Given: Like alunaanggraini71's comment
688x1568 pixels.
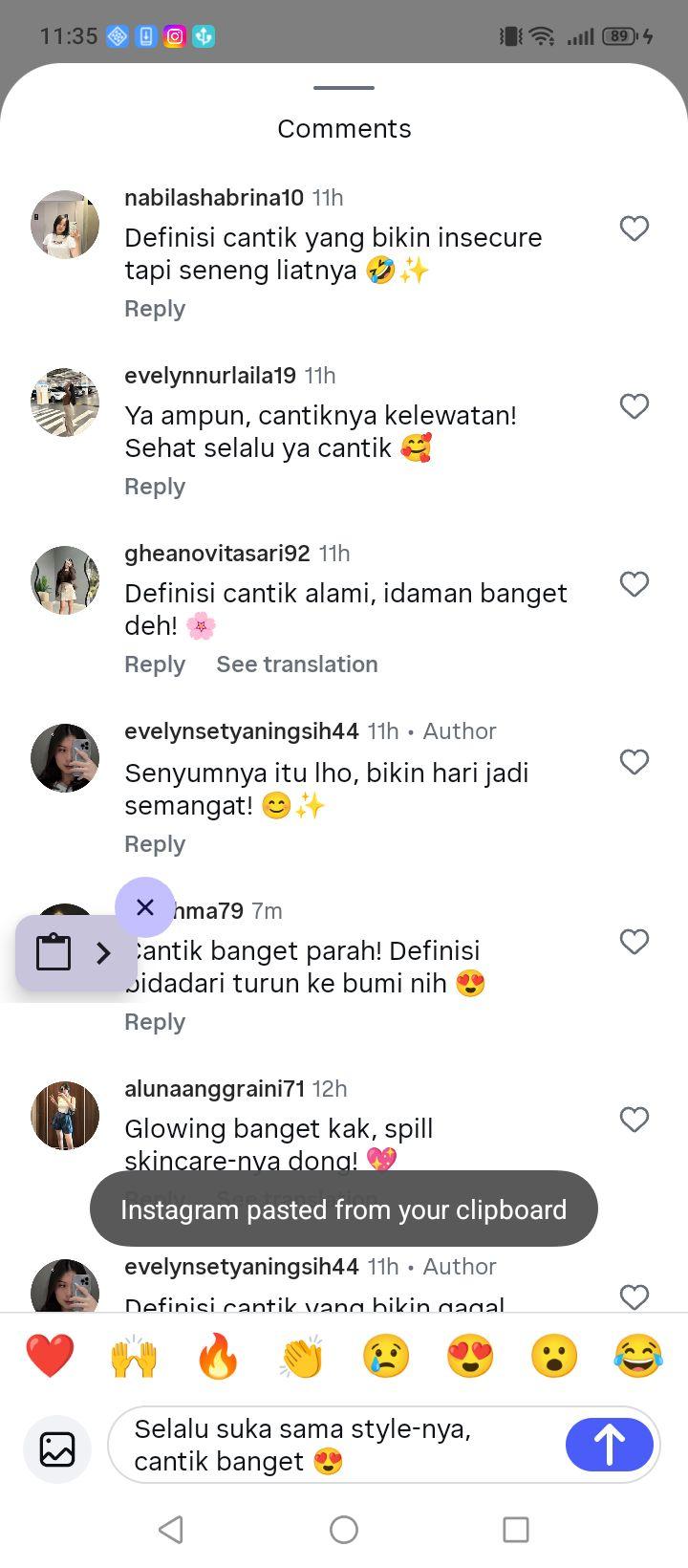Looking at the screenshot, I should tap(634, 1120).
